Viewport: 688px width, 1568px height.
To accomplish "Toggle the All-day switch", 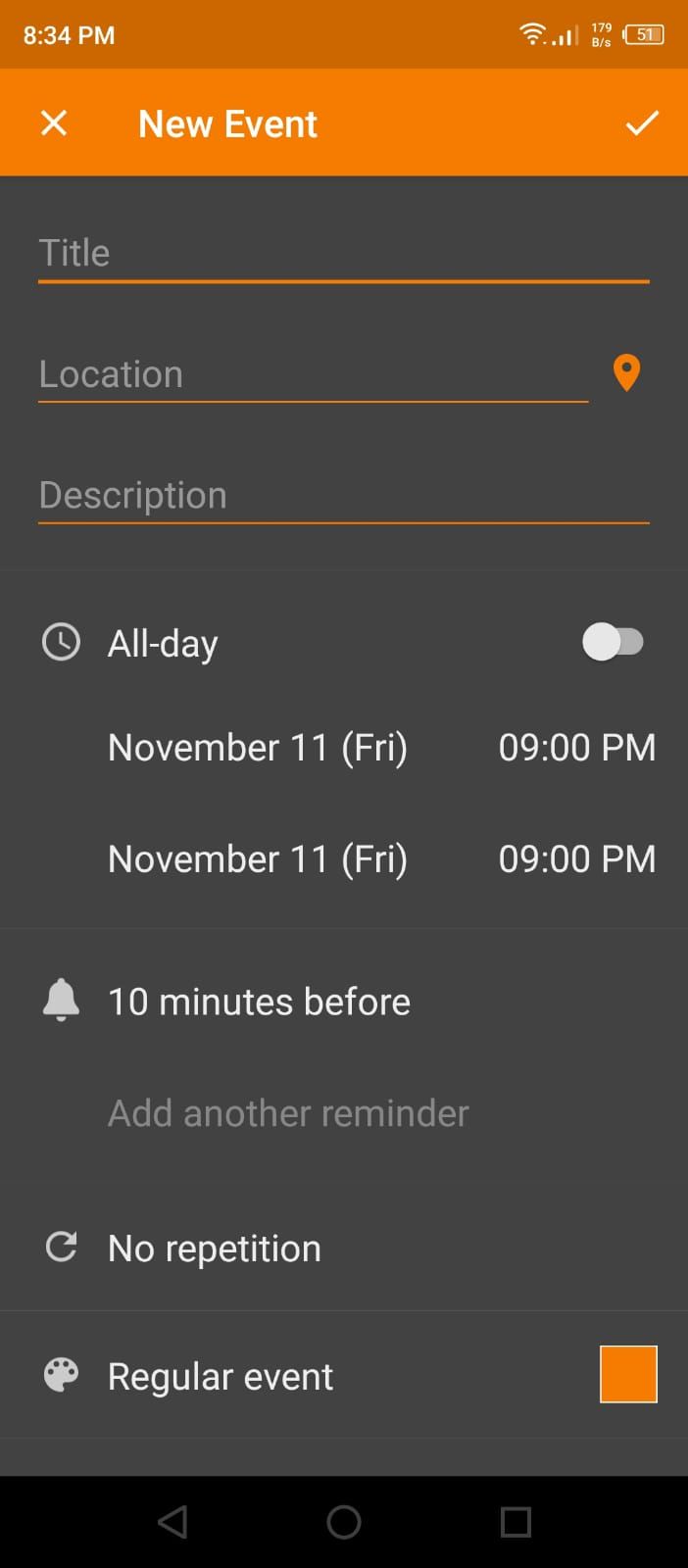I will click(x=614, y=643).
